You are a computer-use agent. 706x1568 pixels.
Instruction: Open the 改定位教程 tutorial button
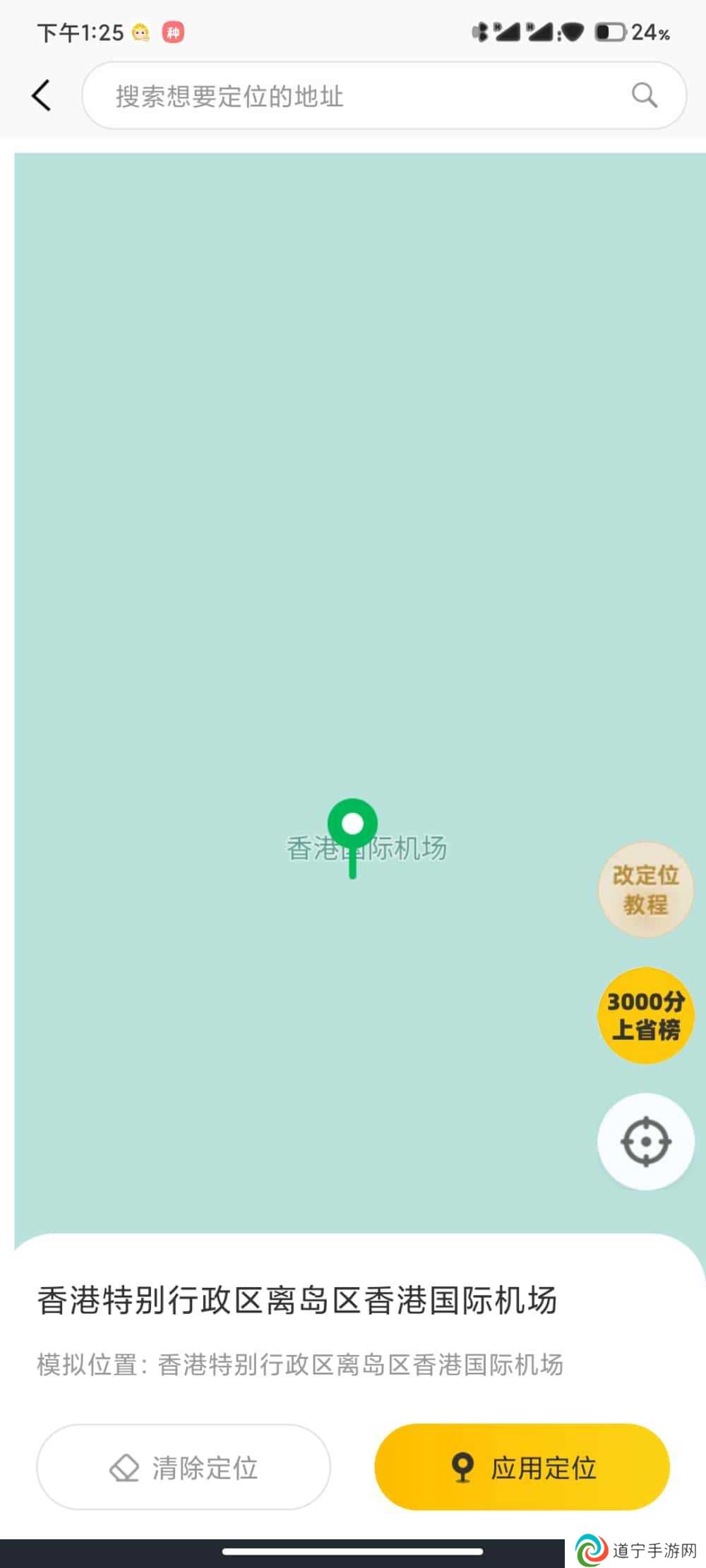645,889
